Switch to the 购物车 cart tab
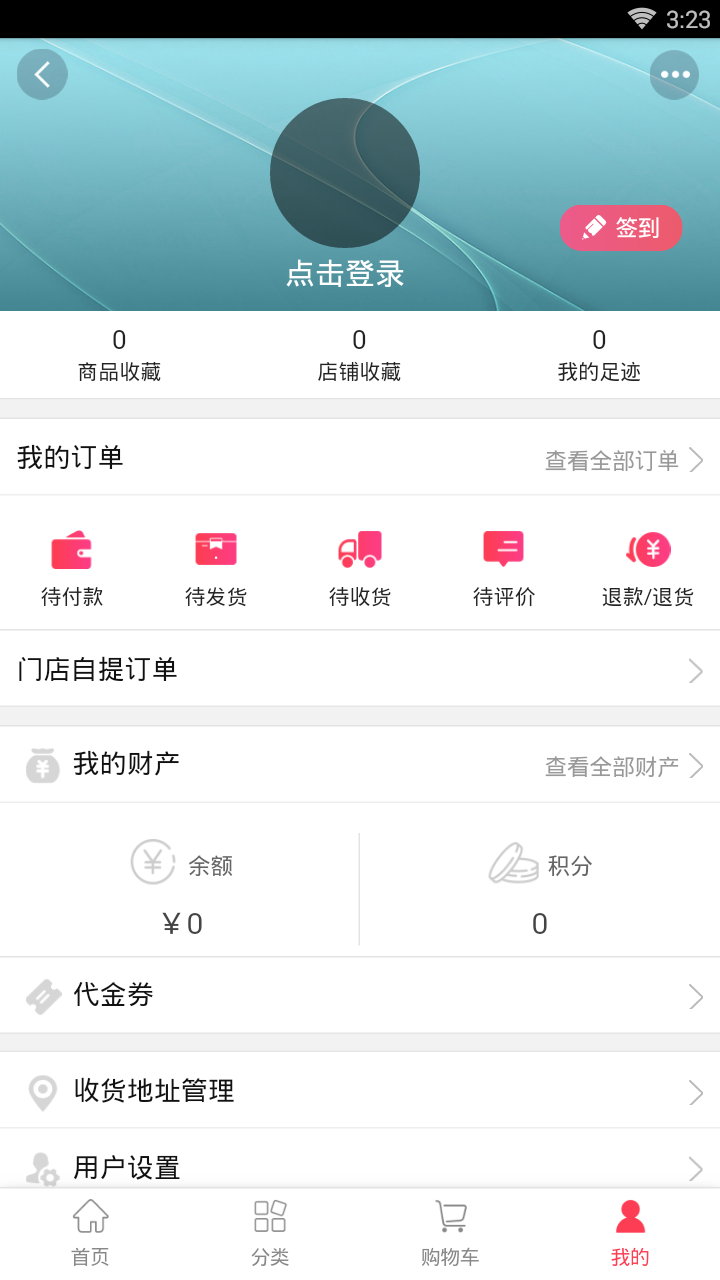This screenshot has width=720, height=1280. tap(450, 1234)
